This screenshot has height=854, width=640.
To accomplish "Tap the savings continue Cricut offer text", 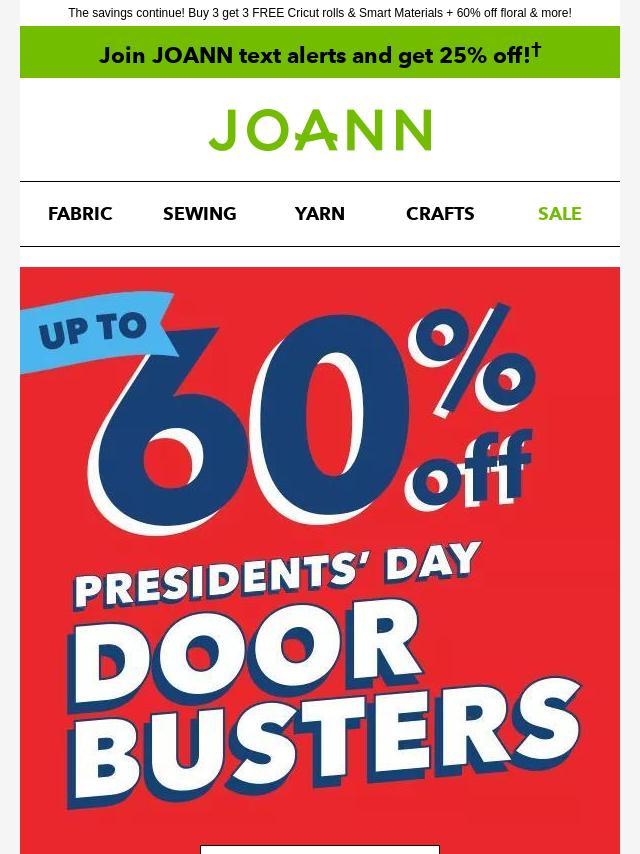I will coord(320,13).
